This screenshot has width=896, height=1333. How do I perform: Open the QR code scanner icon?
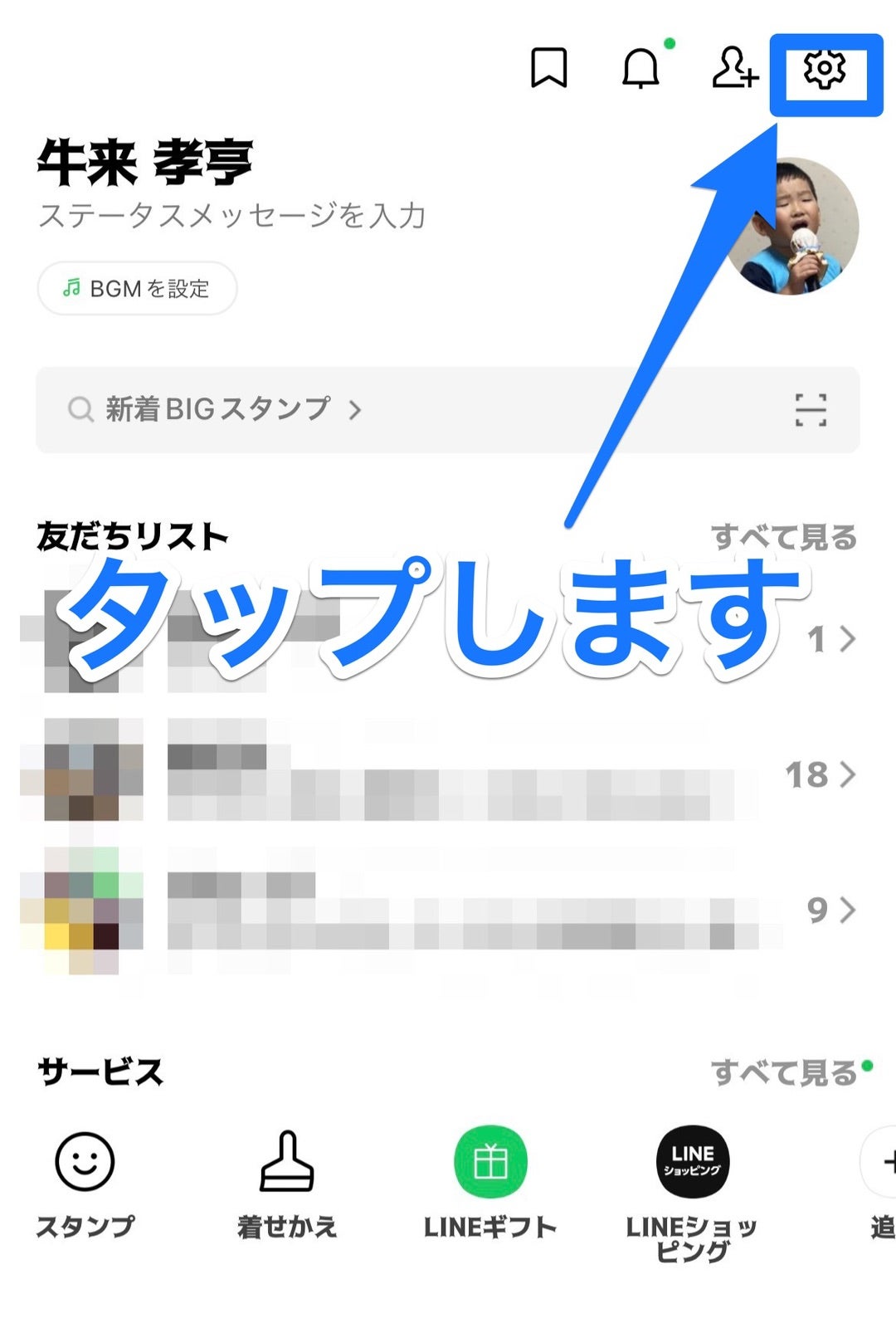click(811, 409)
